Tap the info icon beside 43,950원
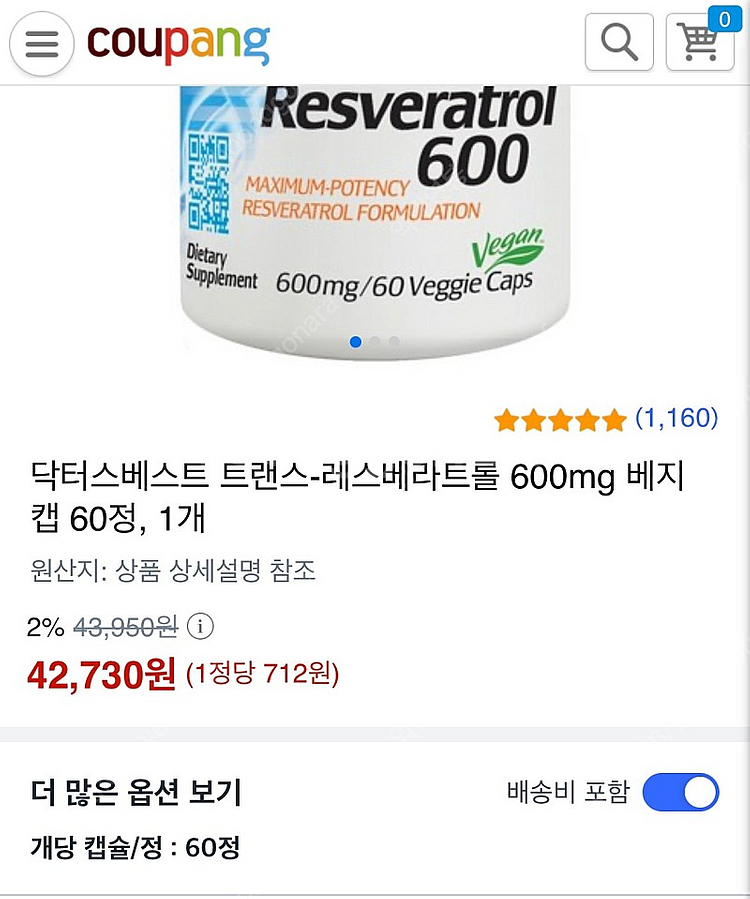The image size is (750, 899). click(x=201, y=627)
